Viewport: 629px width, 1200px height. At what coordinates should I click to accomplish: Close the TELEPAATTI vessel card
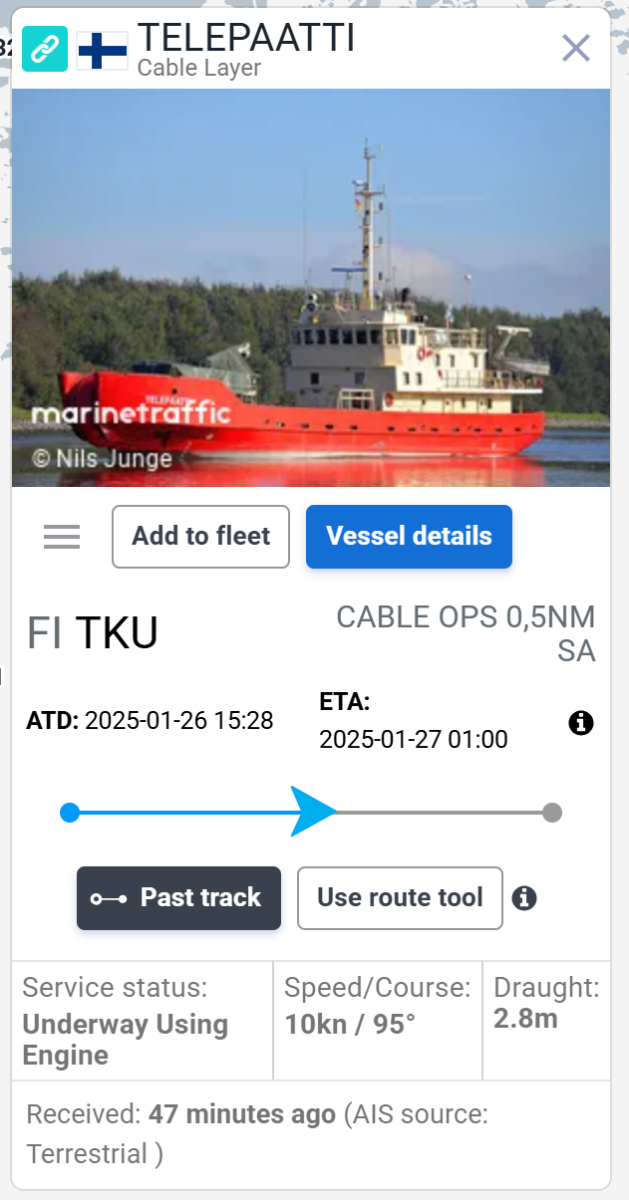[x=576, y=48]
